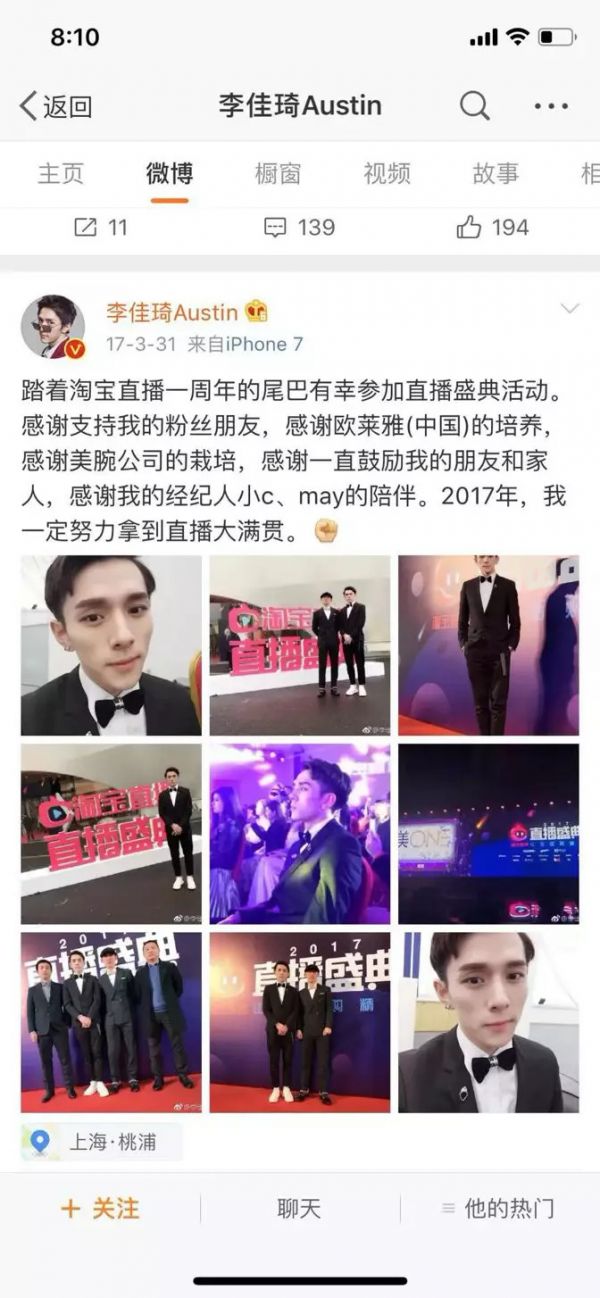600x1298 pixels.
Task: Like the post with 194 likes
Action: (492, 227)
